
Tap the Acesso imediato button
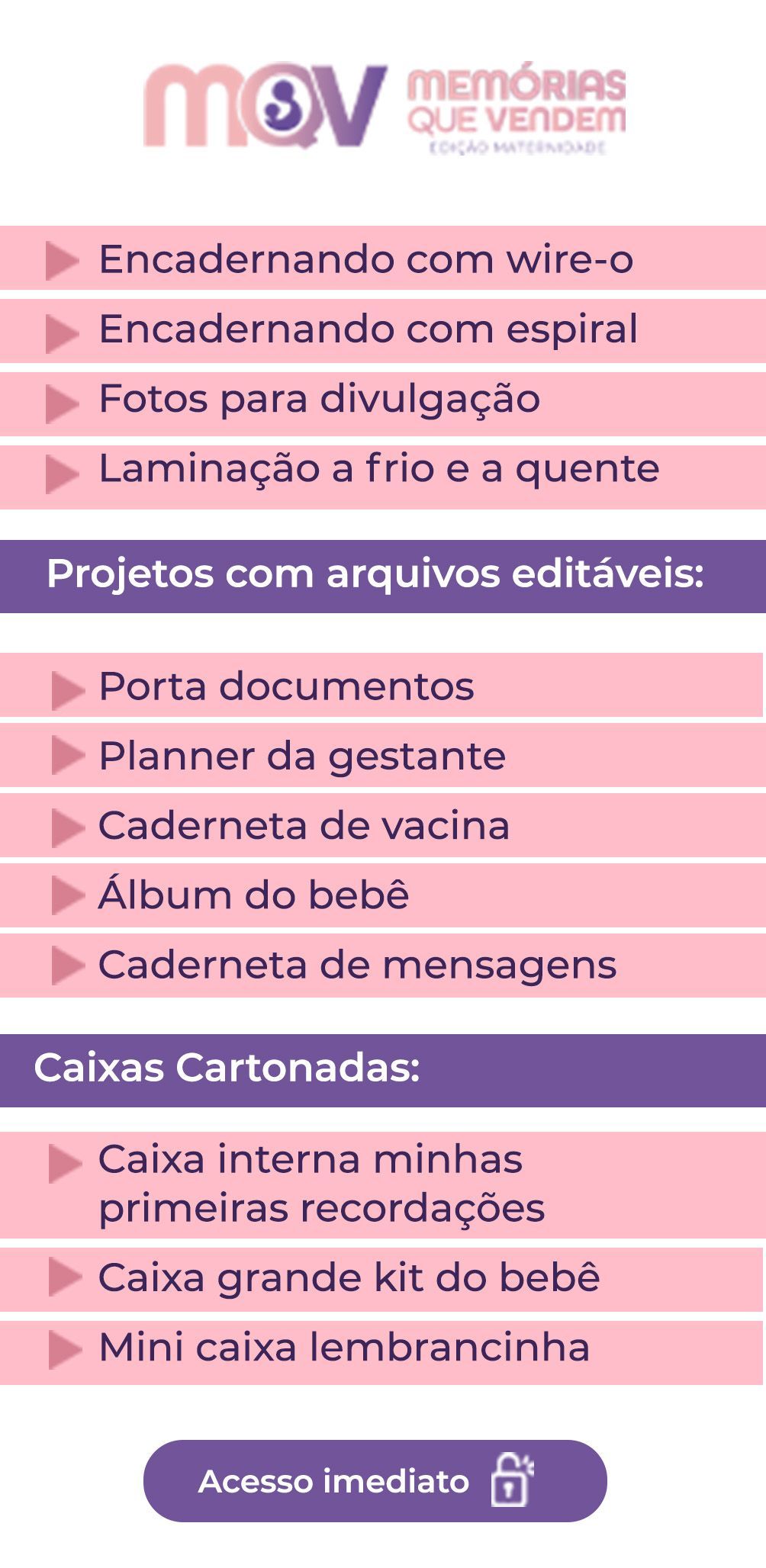coord(375,1480)
